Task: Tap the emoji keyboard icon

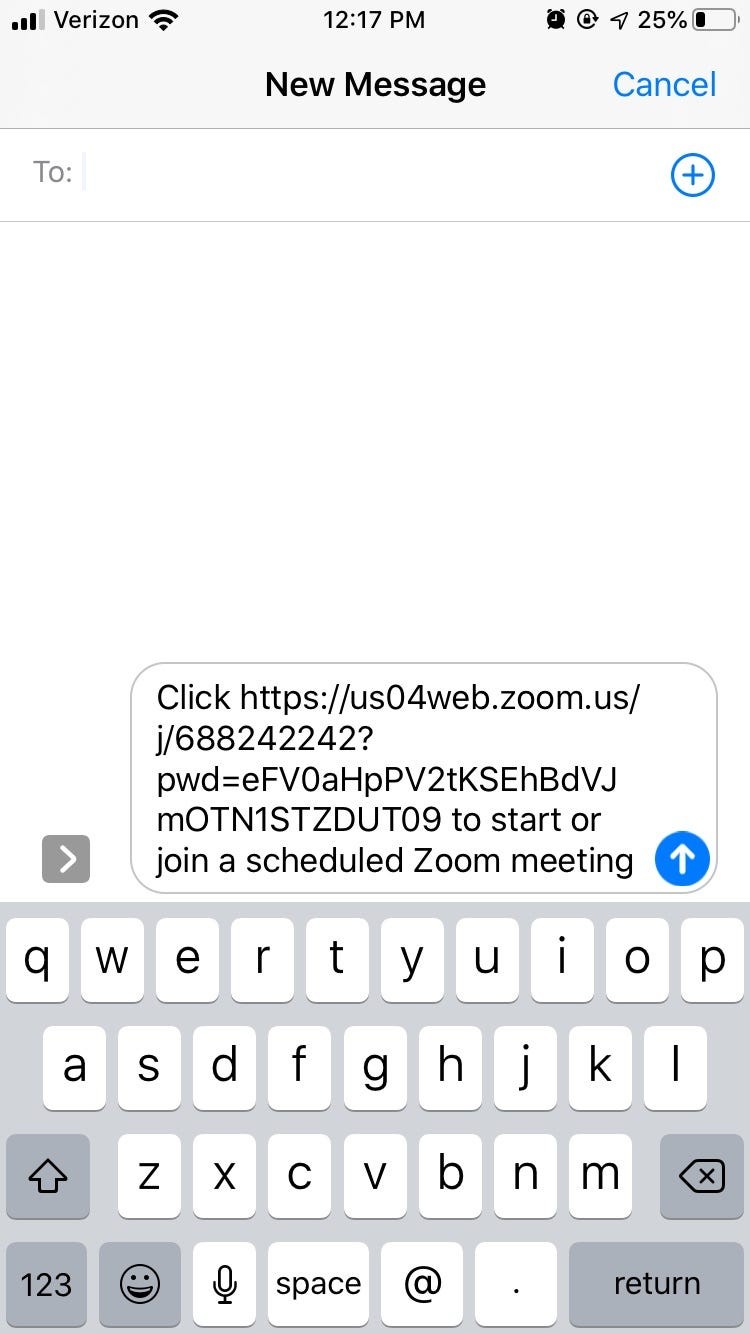Action: [x=140, y=1283]
